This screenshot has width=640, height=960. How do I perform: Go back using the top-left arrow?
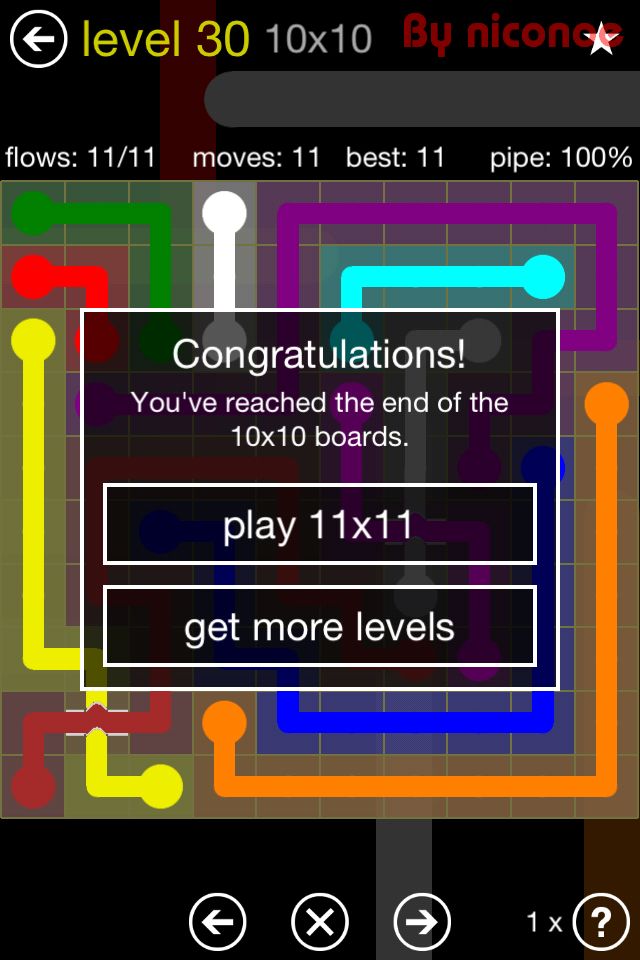tap(38, 39)
